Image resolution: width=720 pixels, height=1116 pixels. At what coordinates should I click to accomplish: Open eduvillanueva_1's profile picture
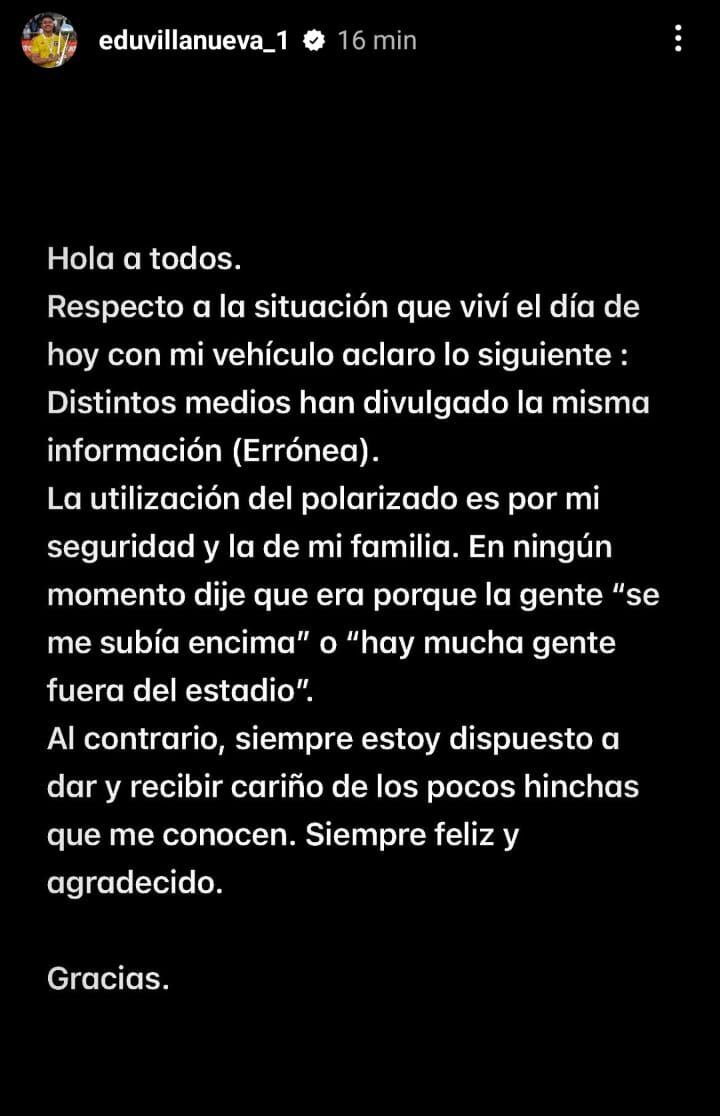[x=49, y=40]
